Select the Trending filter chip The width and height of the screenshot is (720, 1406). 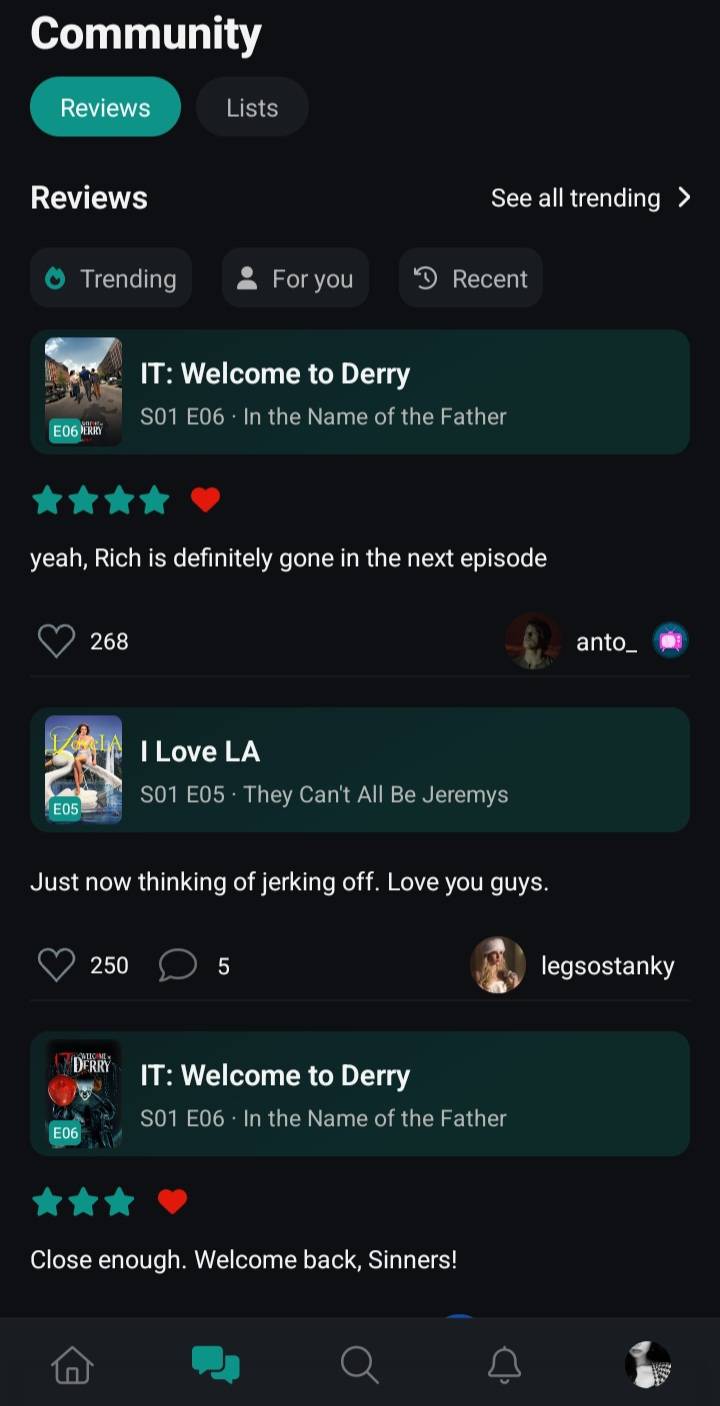(x=111, y=278)
